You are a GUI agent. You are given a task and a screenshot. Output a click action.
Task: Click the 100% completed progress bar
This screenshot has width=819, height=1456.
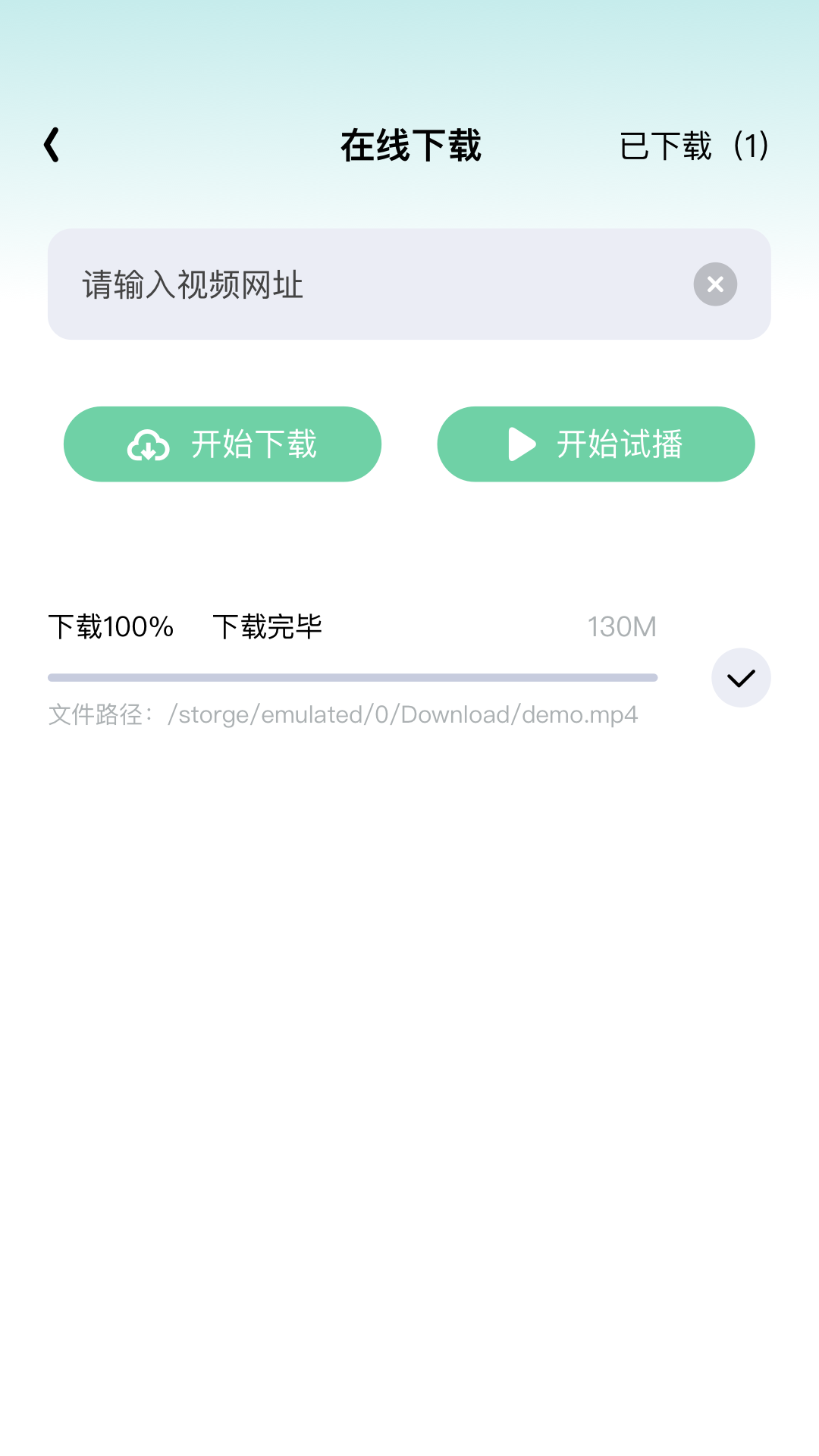[353, 676]
